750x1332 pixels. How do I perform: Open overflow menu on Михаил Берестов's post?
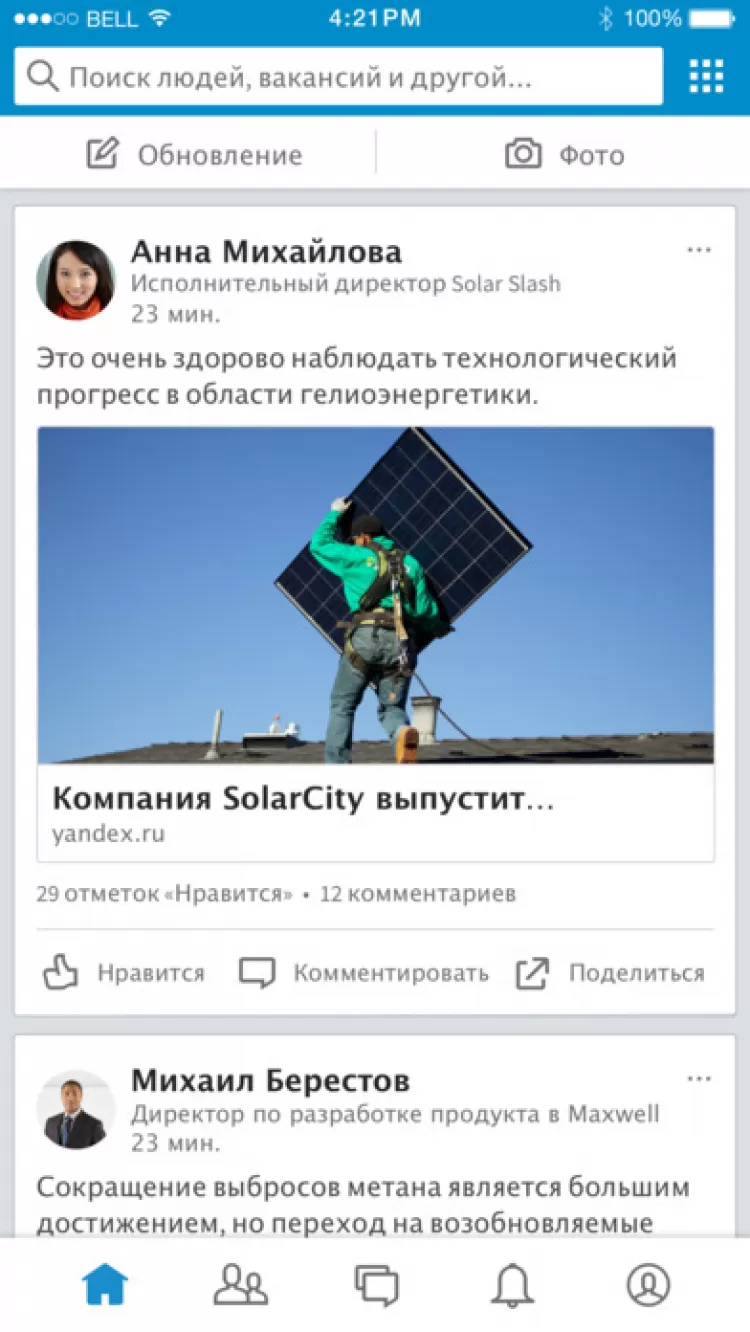coord(699,1079)
